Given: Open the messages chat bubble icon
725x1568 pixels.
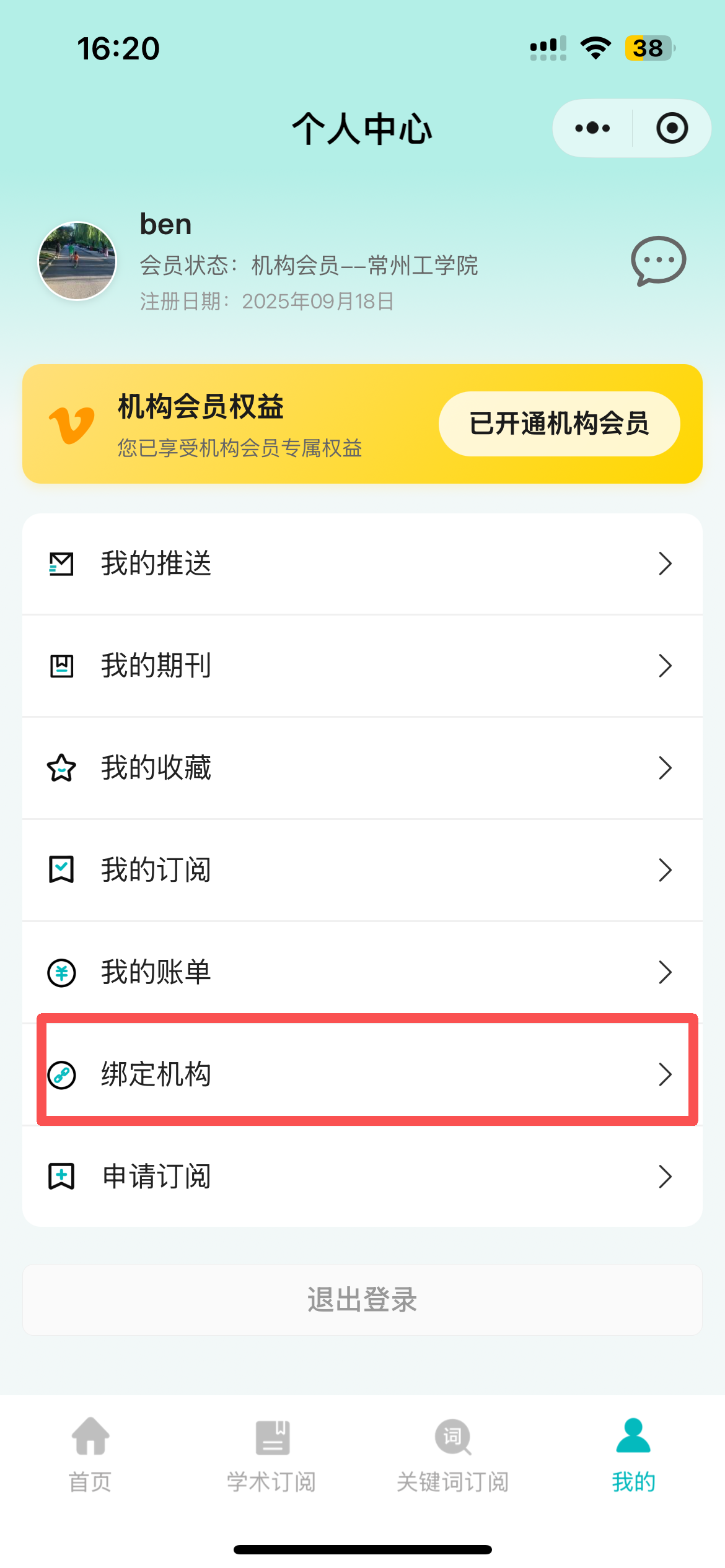Looking at the screenshot, I should click(x=658, y=261).
